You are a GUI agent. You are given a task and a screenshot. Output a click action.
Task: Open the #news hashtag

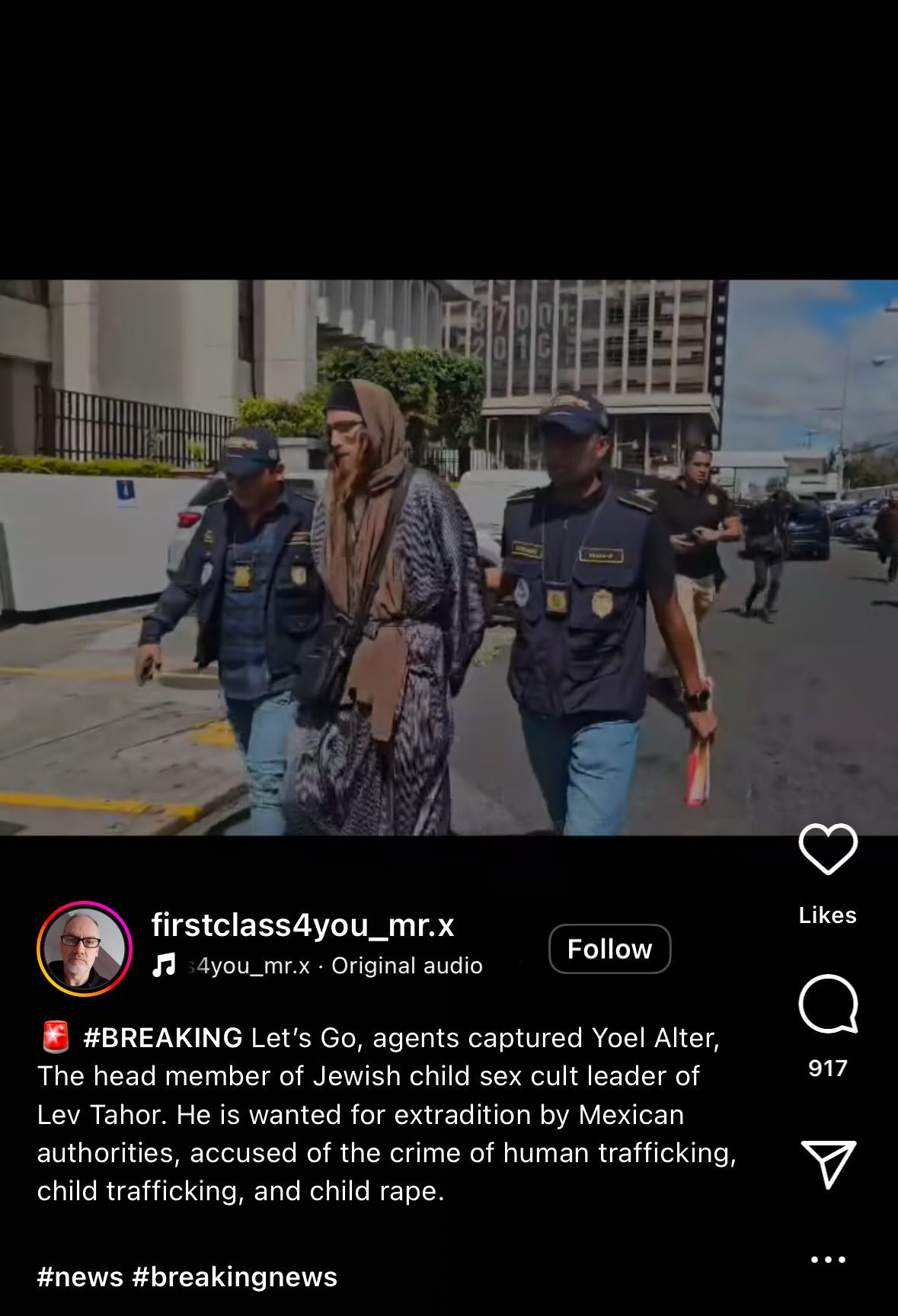click(x=80, y=1277)
